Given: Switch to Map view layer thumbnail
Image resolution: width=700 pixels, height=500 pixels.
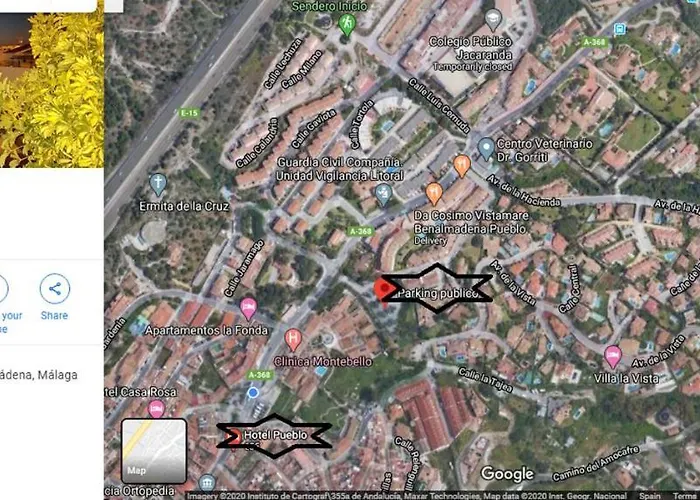Looking at the screenshot, I should click(x=154, y=451).
